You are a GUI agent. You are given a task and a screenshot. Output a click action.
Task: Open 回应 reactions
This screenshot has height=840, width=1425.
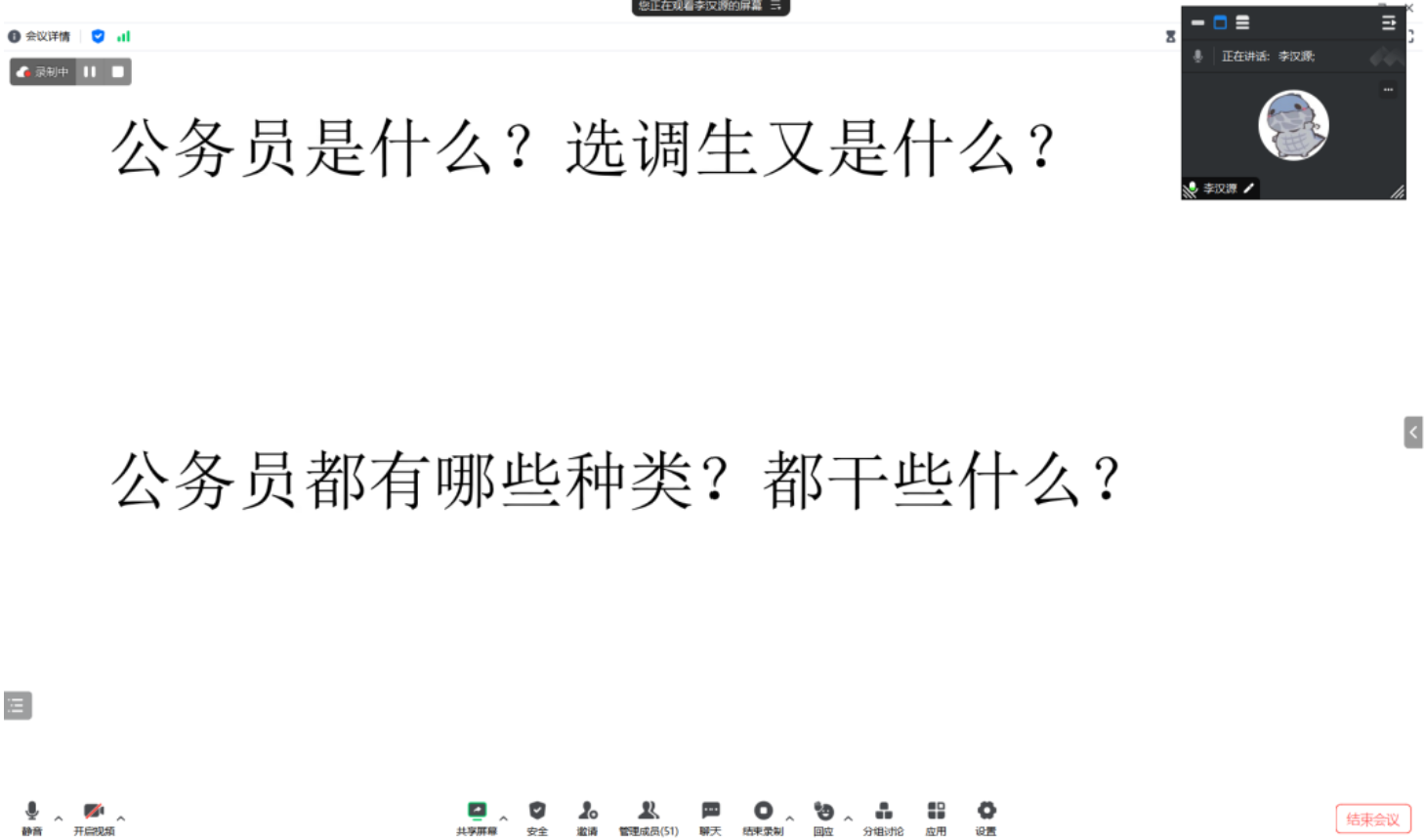823,817
